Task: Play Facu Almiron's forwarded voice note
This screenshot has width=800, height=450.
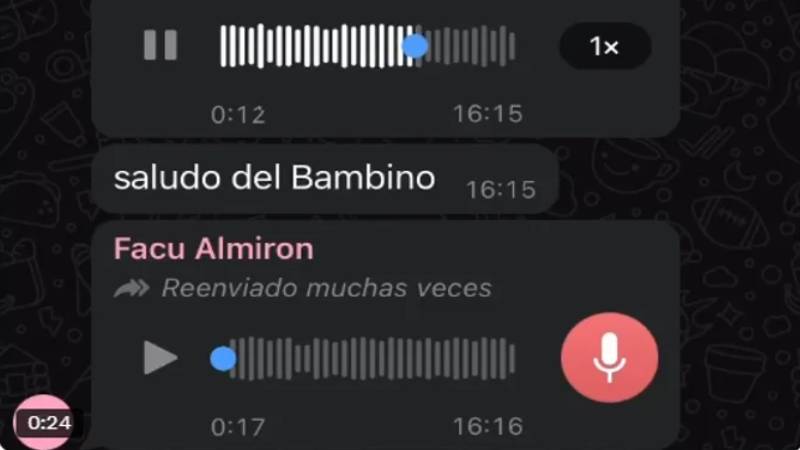Action: pyautogui.click(x=160, y=357)
